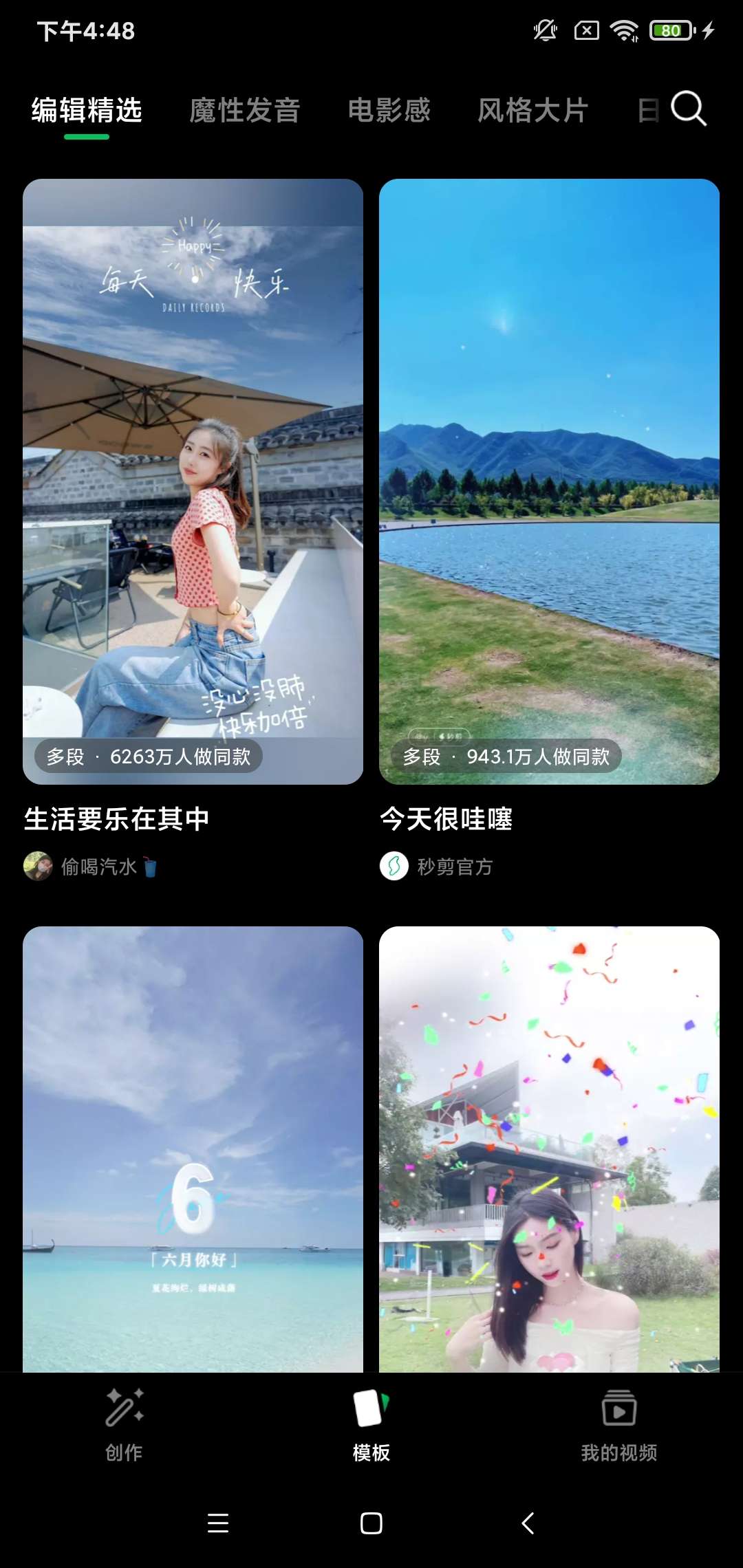
Task: Tap the 编辑精选 tab
Action: coord(87,110)
